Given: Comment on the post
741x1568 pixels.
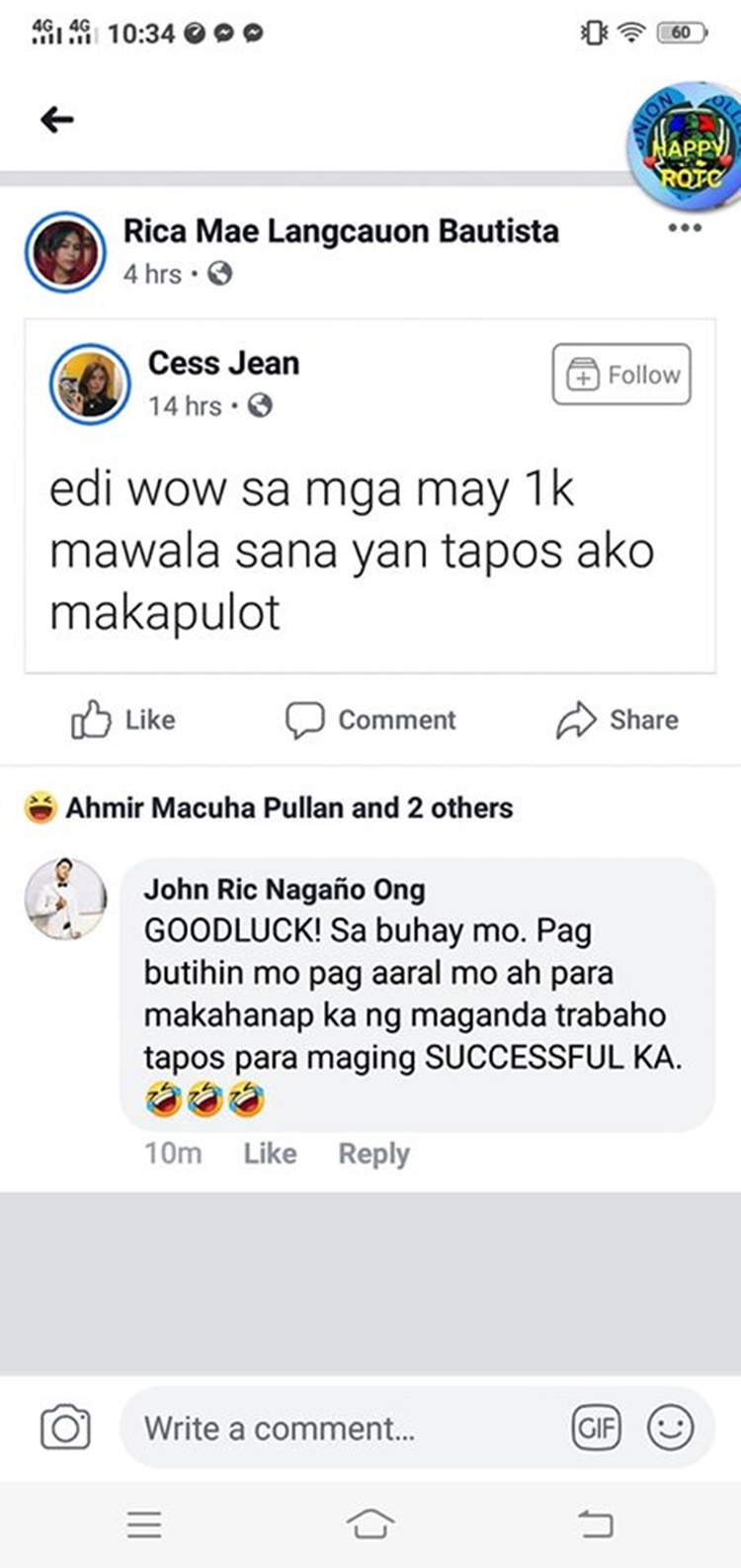Looking at the screenshot, I should pos(370,720).
